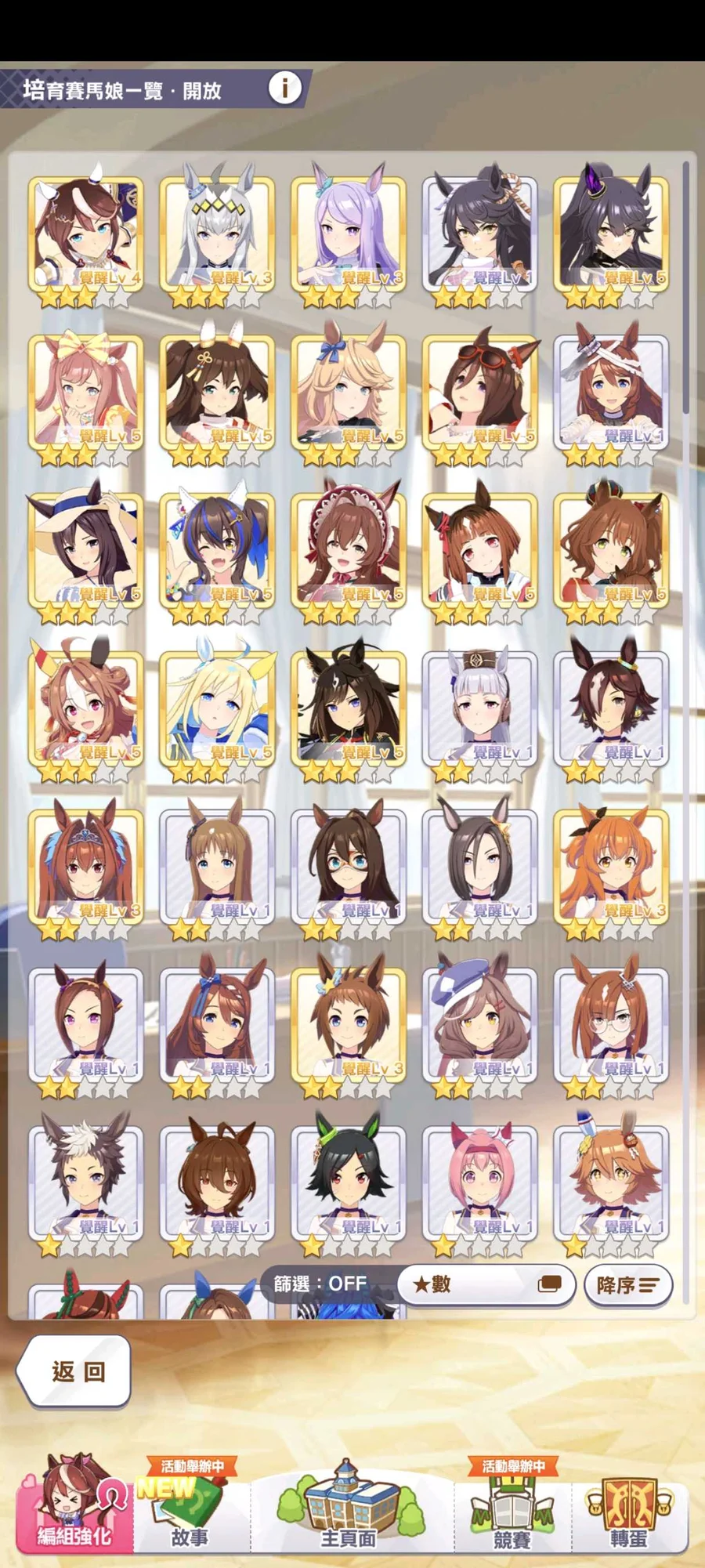
Task: Toggle the 降序 sort order
Action: [x=627, y=1284]
